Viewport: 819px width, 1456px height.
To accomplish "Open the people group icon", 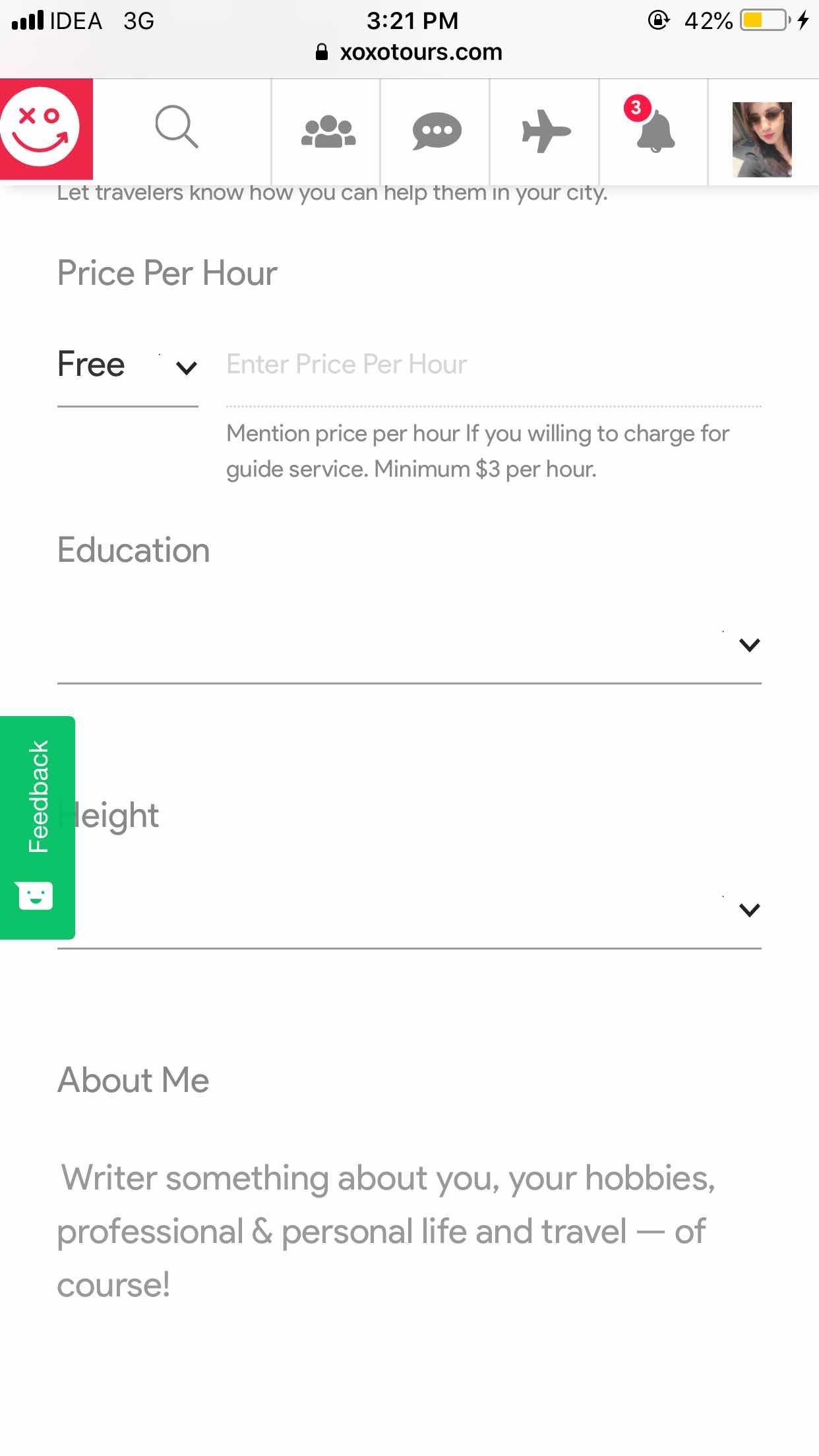I will point(328,131).
